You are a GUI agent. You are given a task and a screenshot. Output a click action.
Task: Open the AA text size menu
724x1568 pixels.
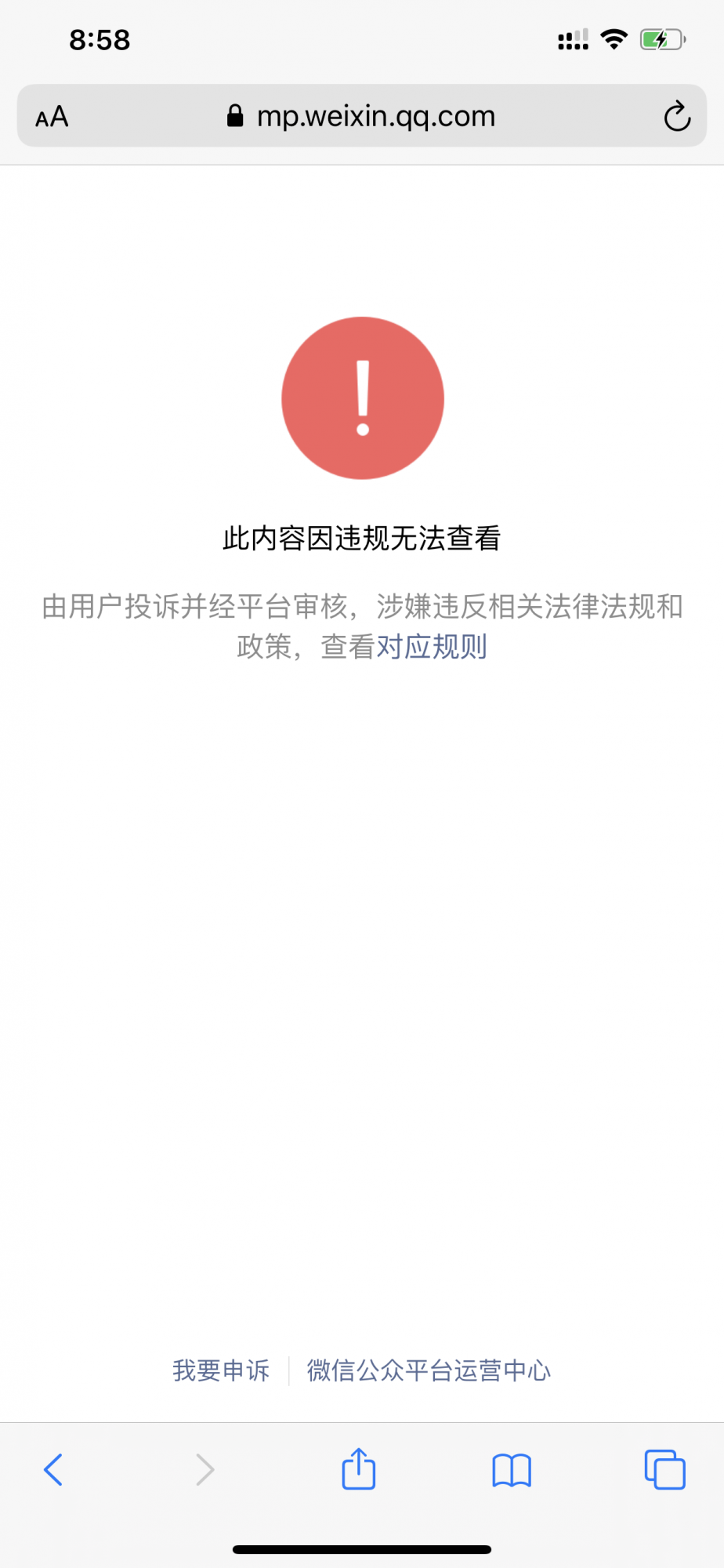[52, 117]
